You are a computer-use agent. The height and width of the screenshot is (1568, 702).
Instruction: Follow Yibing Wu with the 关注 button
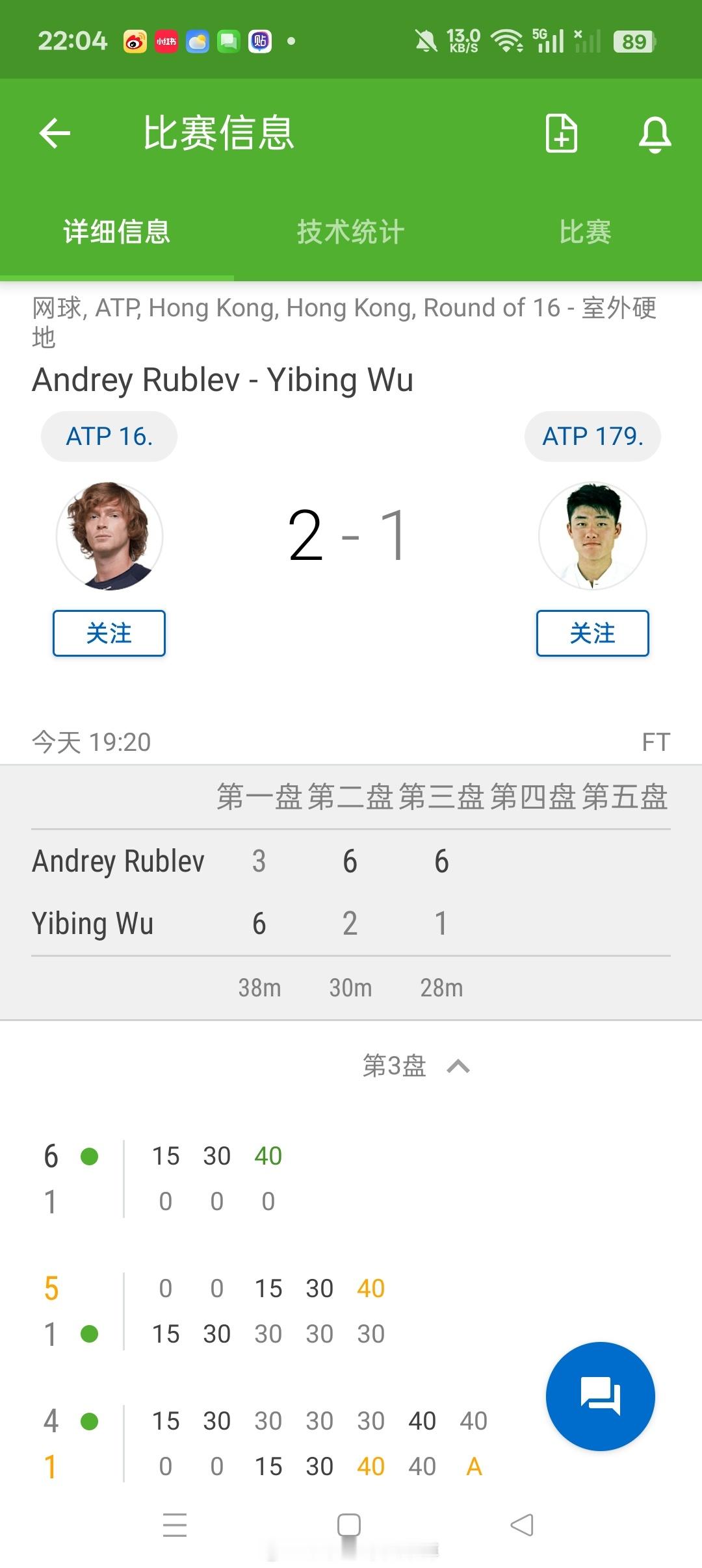(592, 633)
